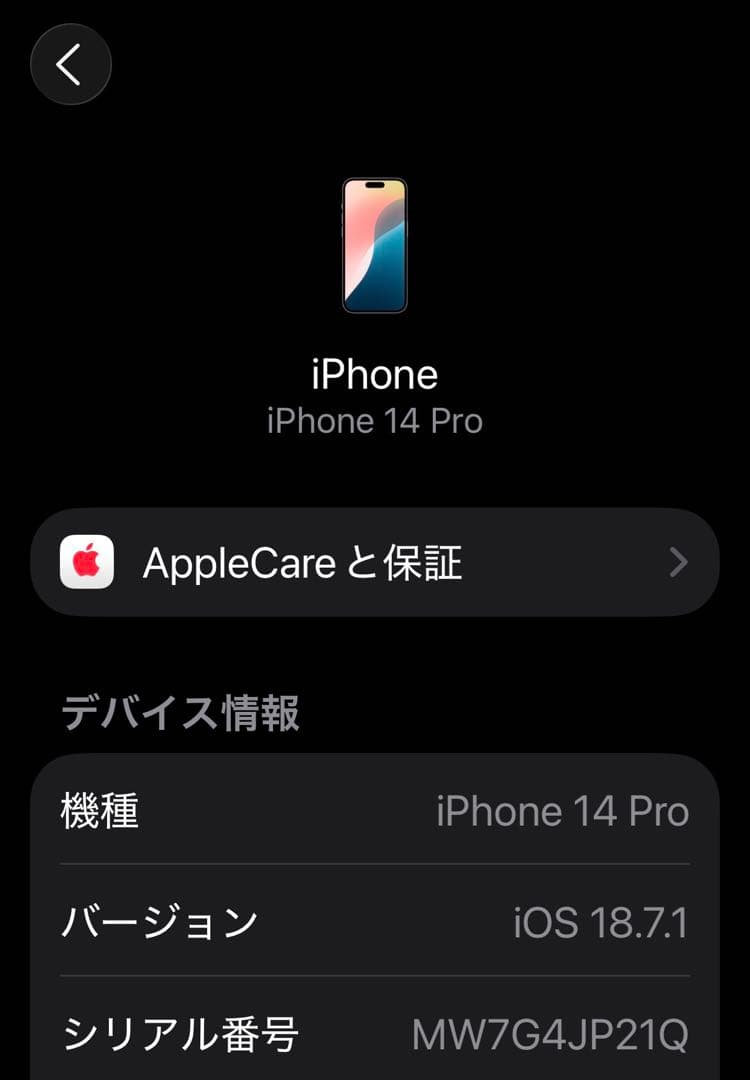Tap the iPhone title text
This screenshot has height=1080, width=750.
[x=375, y=374]
